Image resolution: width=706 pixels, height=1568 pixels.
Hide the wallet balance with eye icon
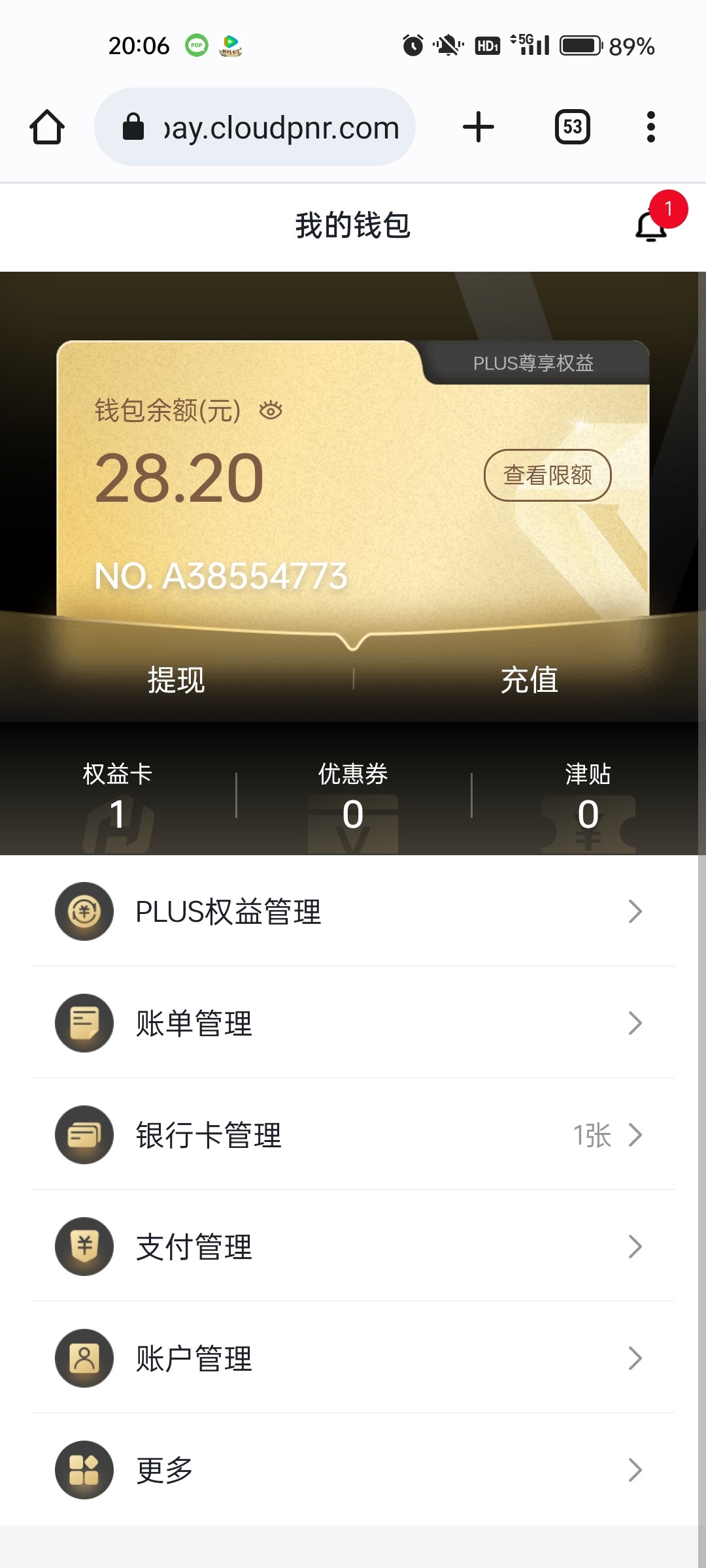pyautogui.click(x=271, y=410)
